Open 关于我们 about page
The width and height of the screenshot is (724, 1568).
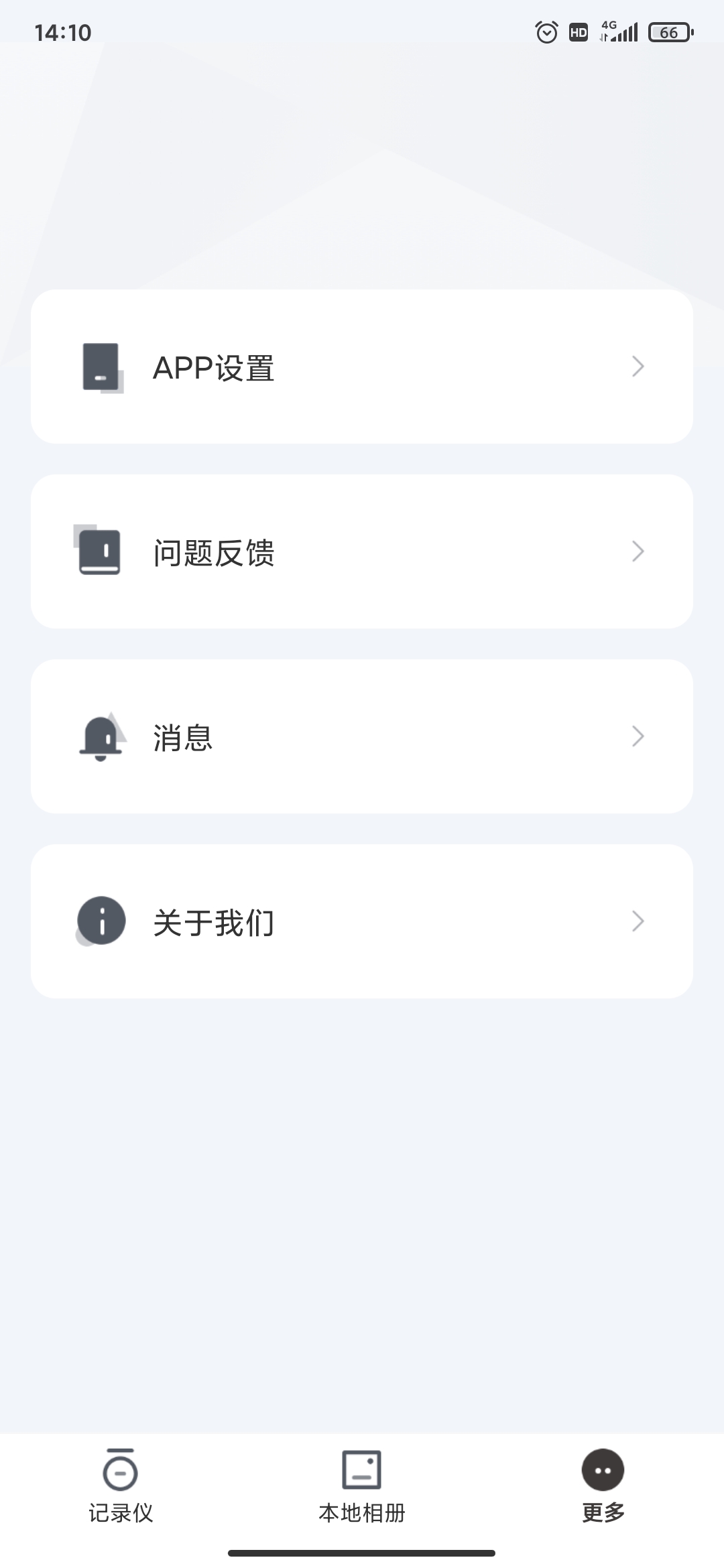pos(362,921)
